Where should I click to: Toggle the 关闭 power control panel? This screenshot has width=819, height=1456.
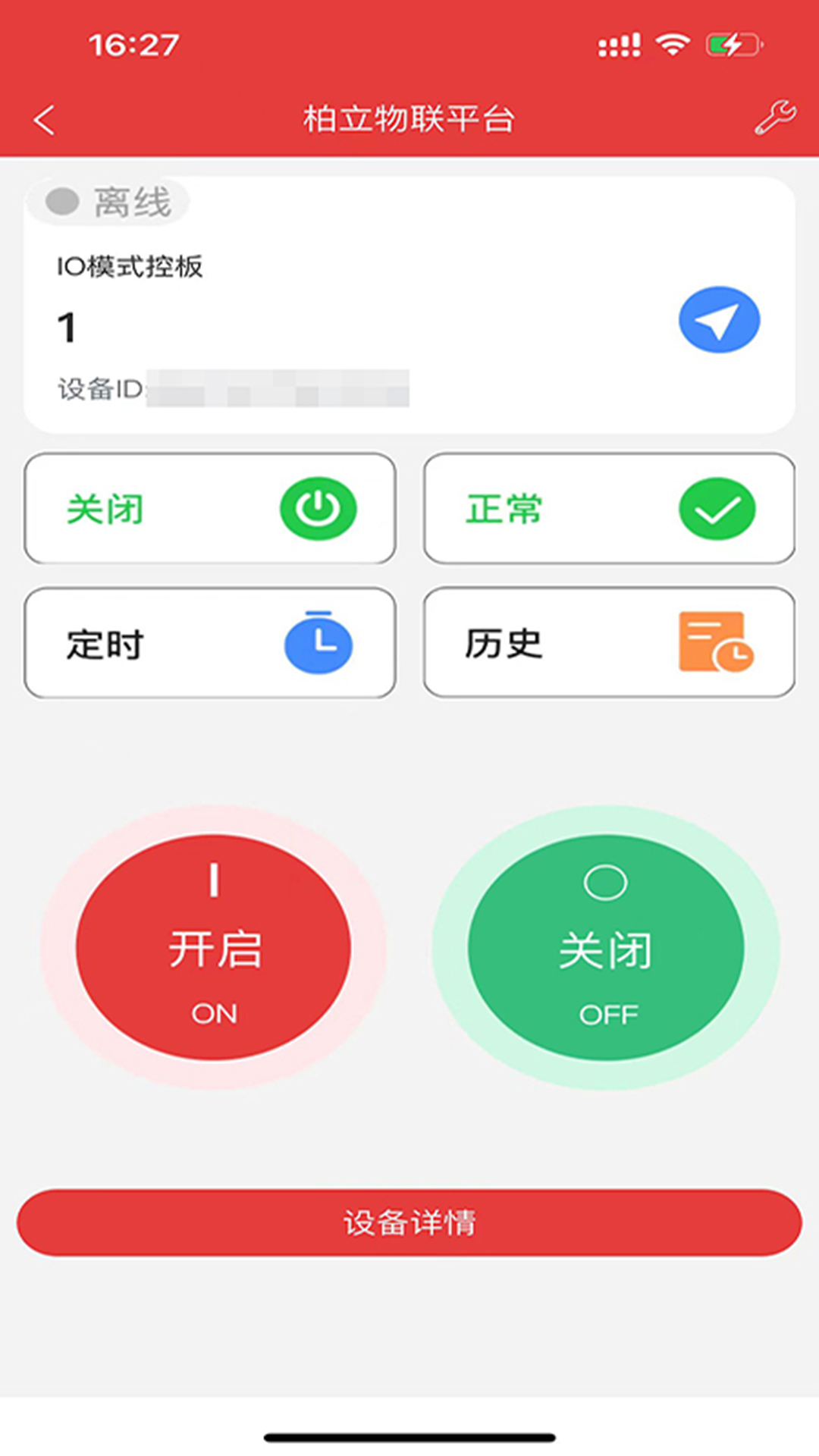coord(209,508)
